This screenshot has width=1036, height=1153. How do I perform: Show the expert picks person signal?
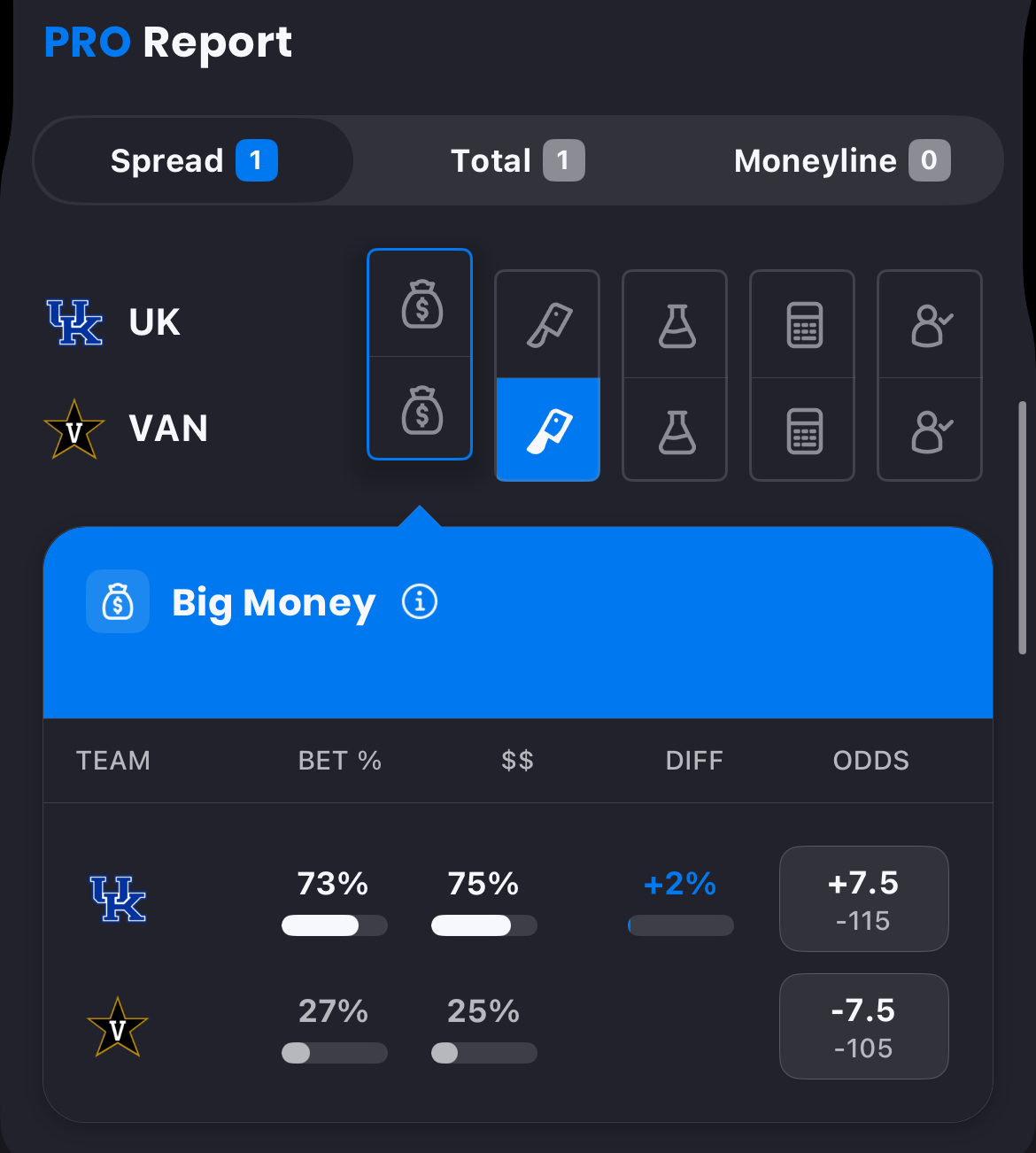(x=930, y=375)
